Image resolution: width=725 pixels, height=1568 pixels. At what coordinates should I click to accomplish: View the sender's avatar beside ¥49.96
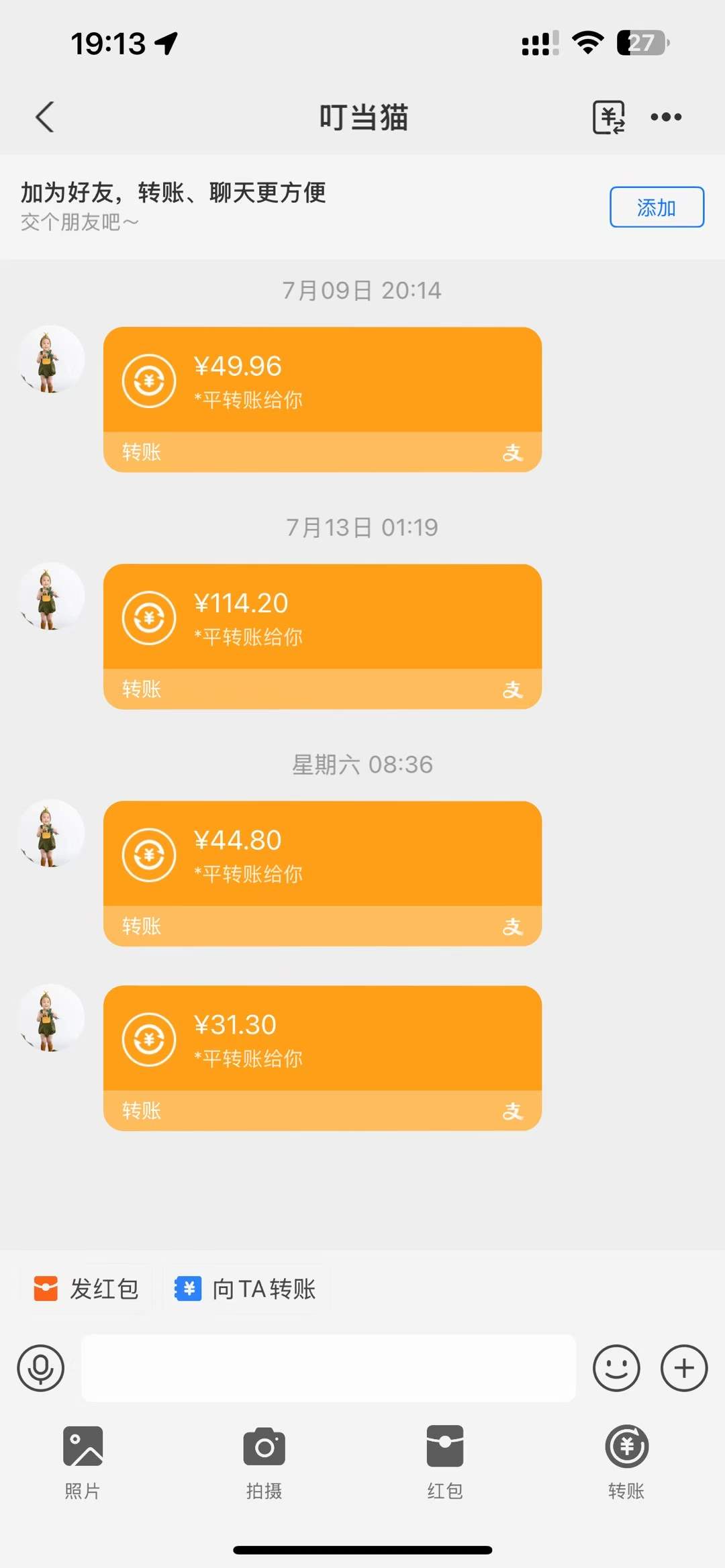click(51, 359)
